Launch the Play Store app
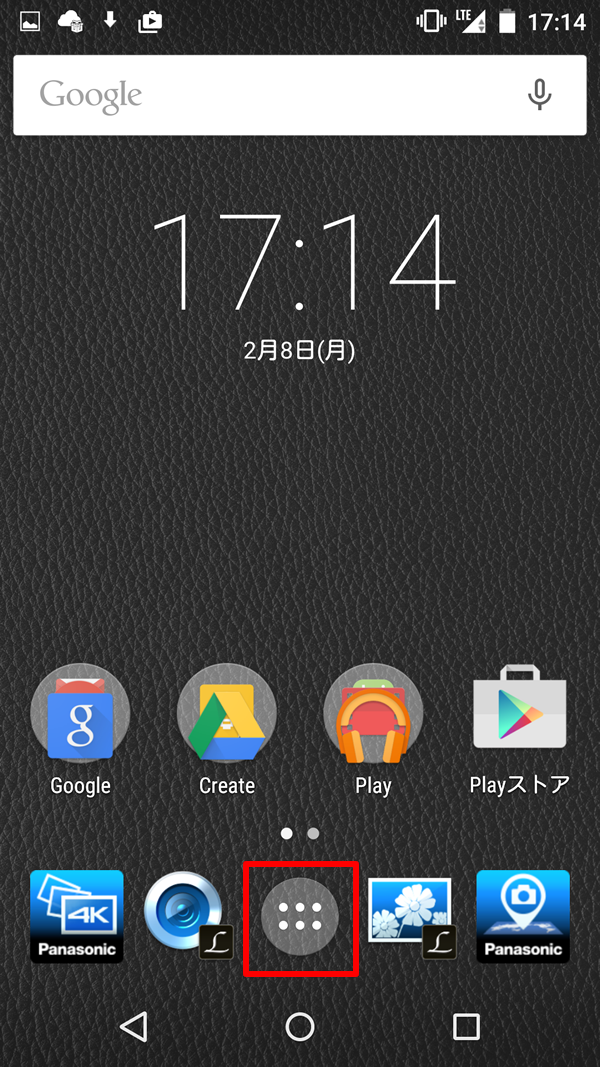Image resolution: width=600 pixels, height=1067 pixels. [x=519, y=713]
